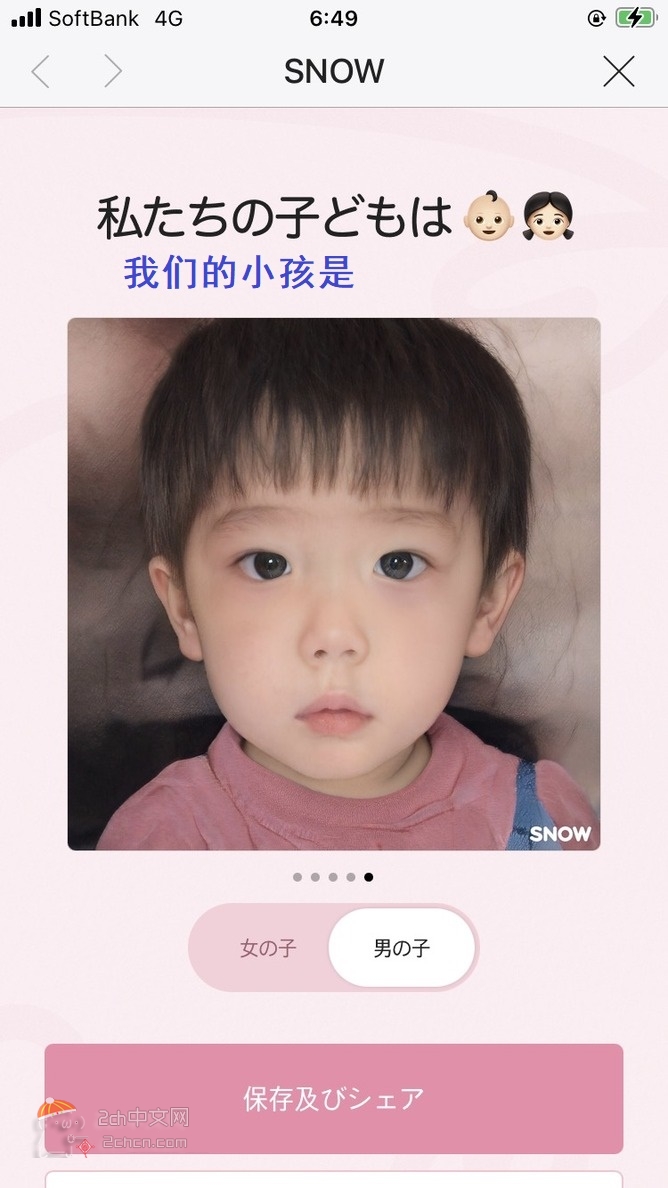Go forward to next page
This screenshot has width=668, height=1188.
tap(113, 71)
